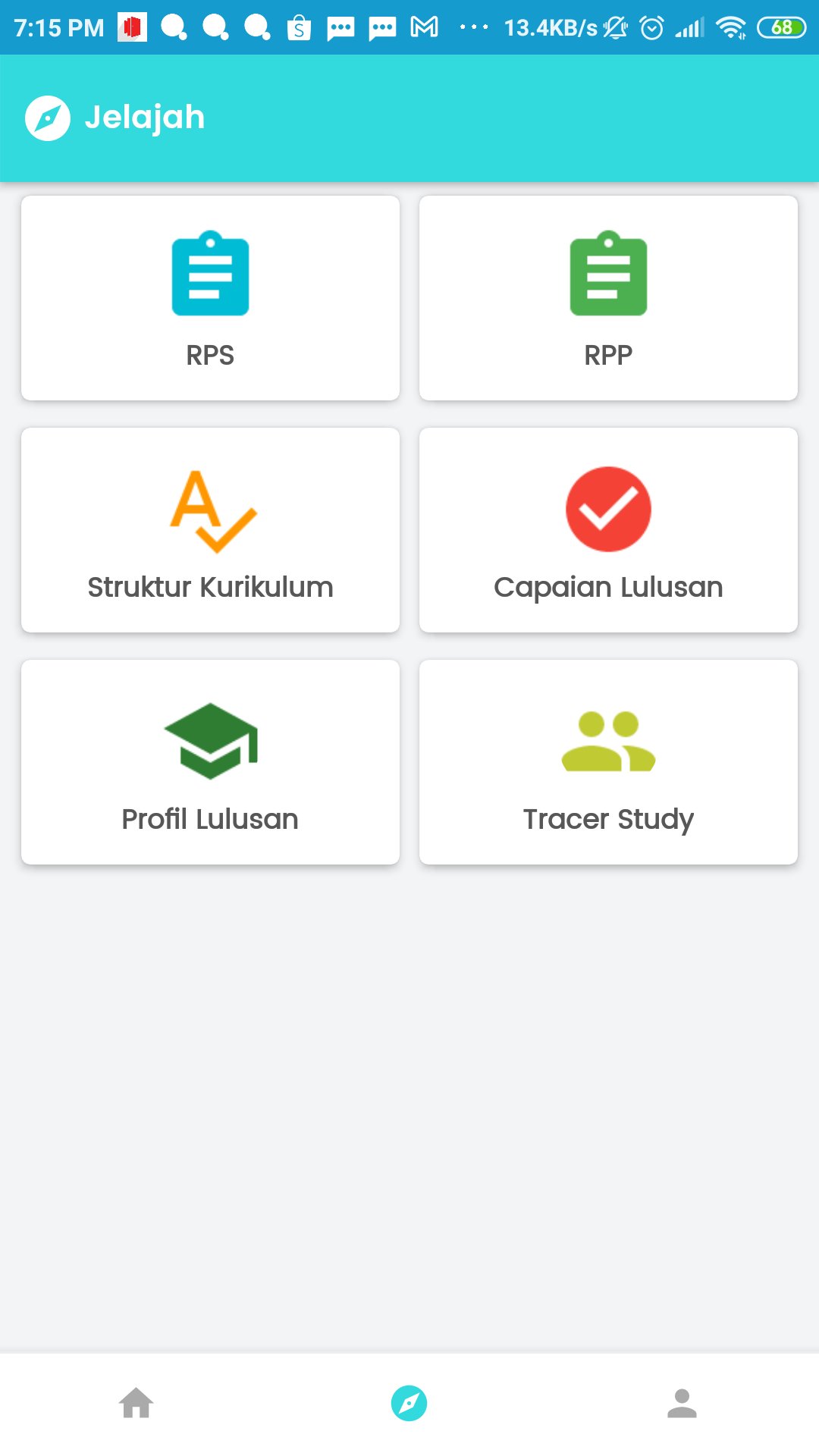Open the RPS card
This screenshot has height=1456, width=819.
point(210,298)
